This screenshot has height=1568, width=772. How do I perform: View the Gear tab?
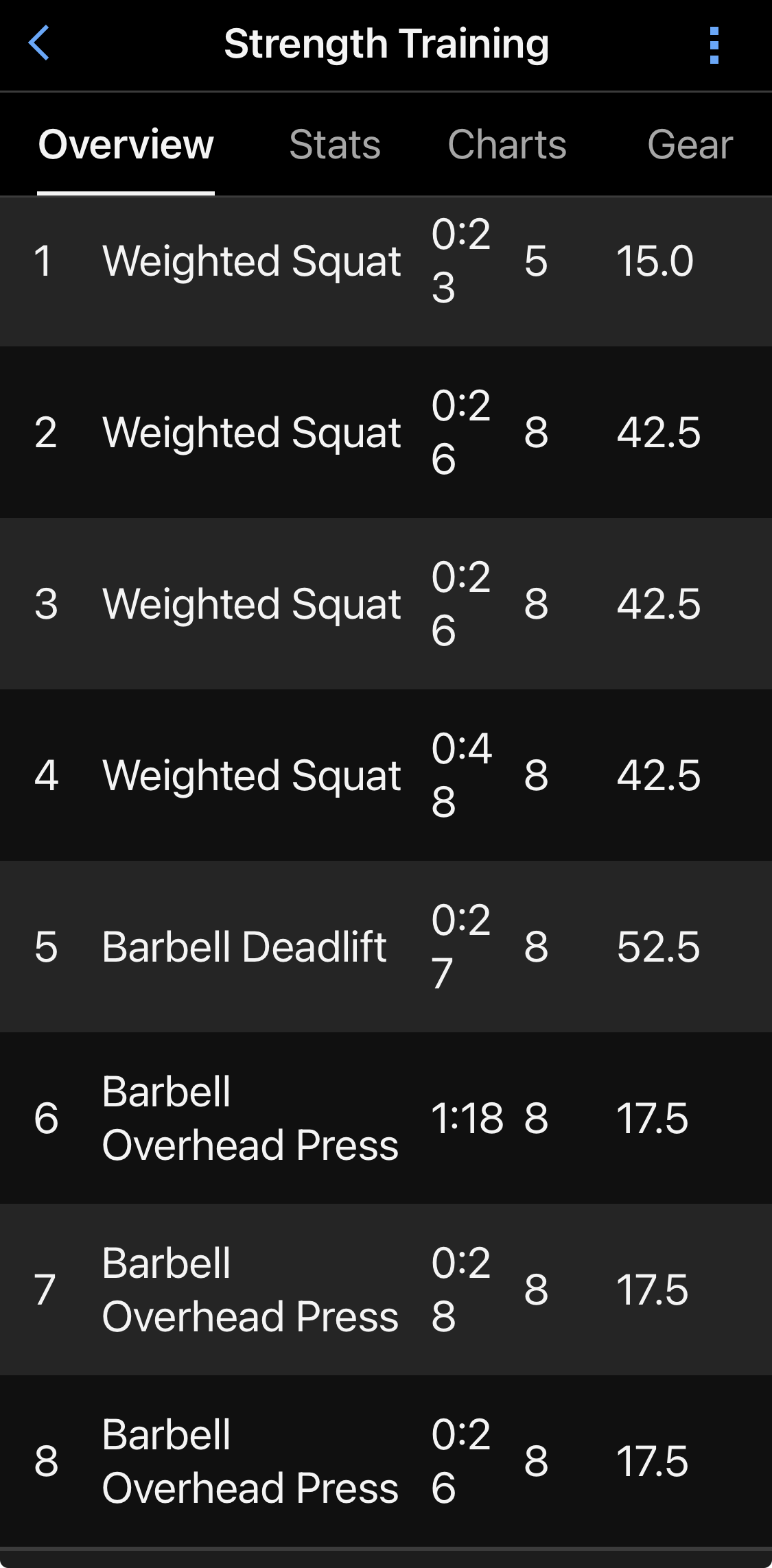click(x=690, y=145)
